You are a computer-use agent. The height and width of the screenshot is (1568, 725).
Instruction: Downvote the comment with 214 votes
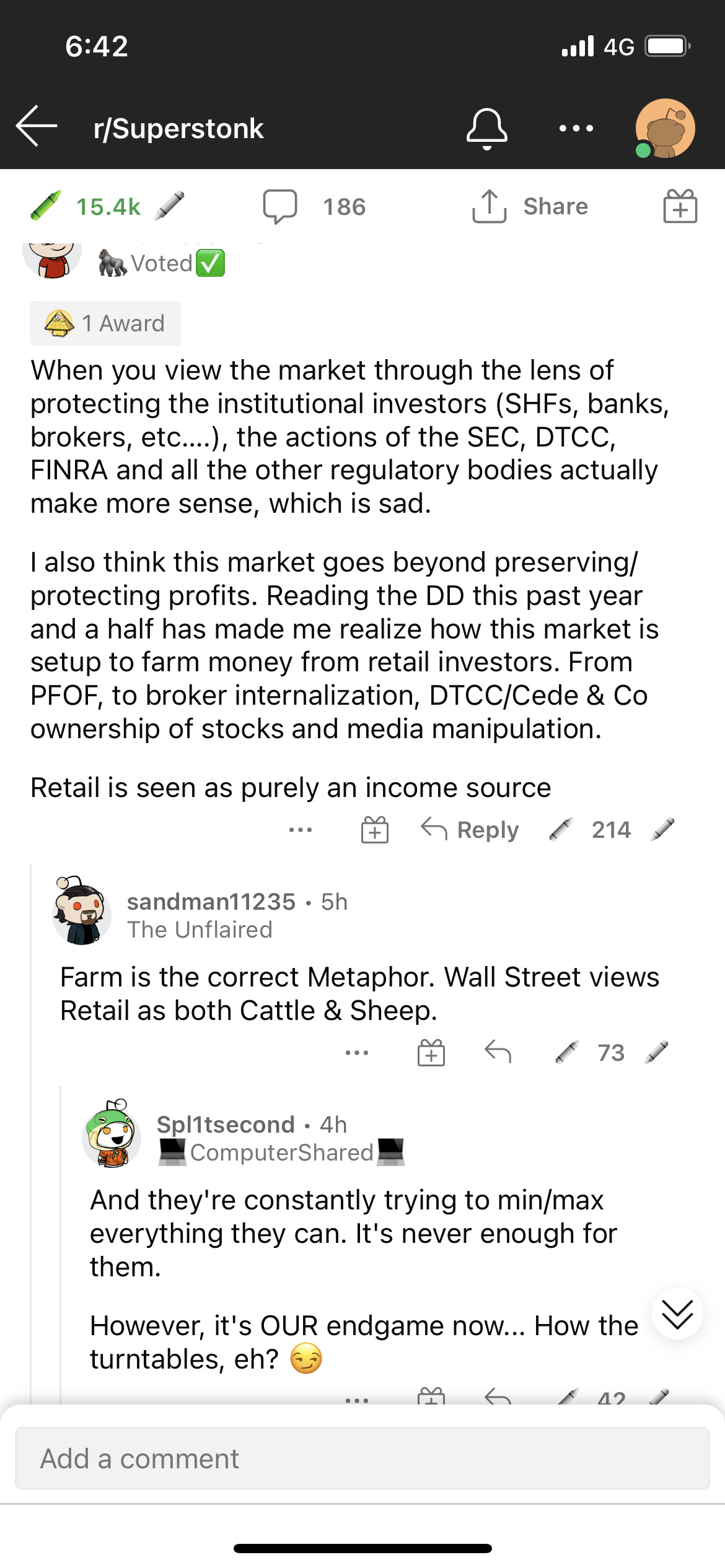(662, 829)
